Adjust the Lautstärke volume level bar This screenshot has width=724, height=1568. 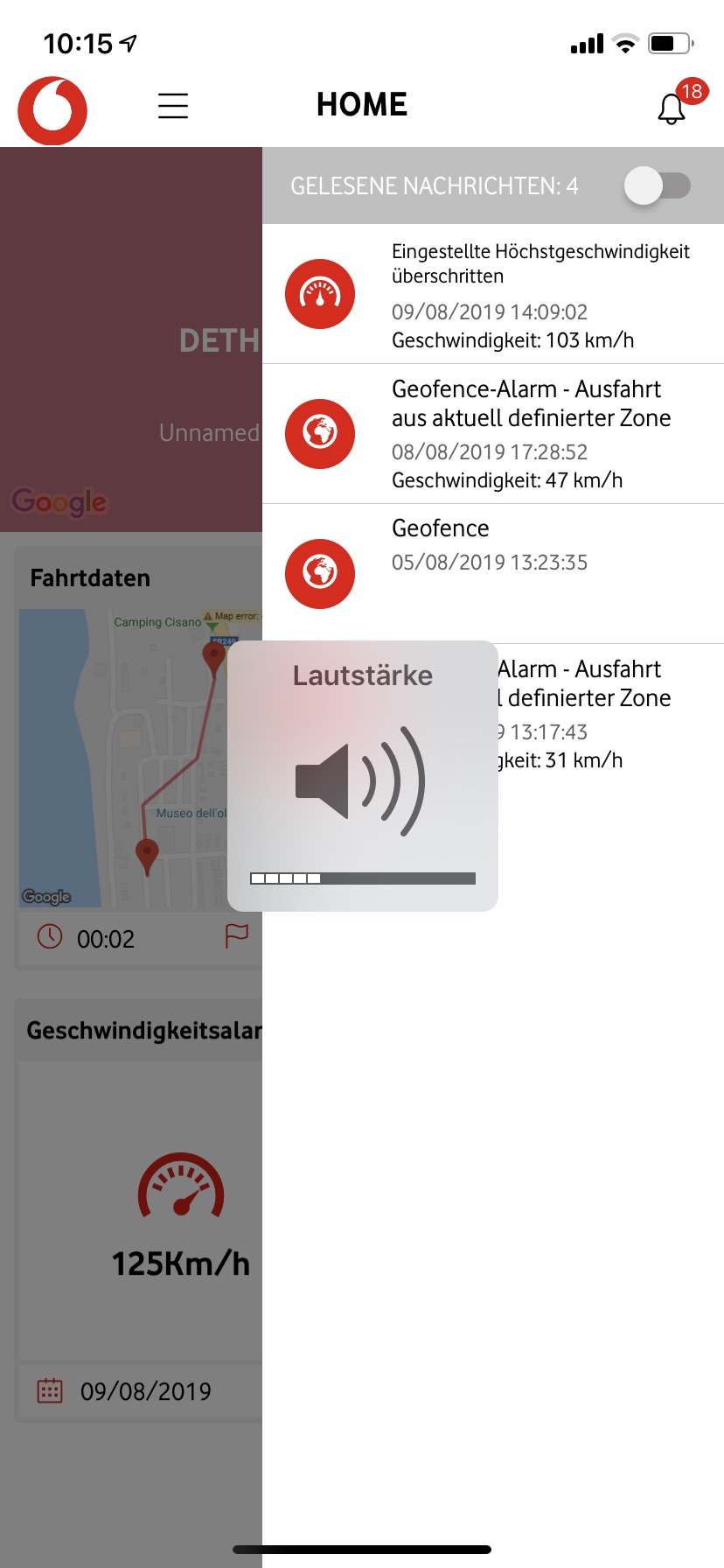tap(362, 876)
